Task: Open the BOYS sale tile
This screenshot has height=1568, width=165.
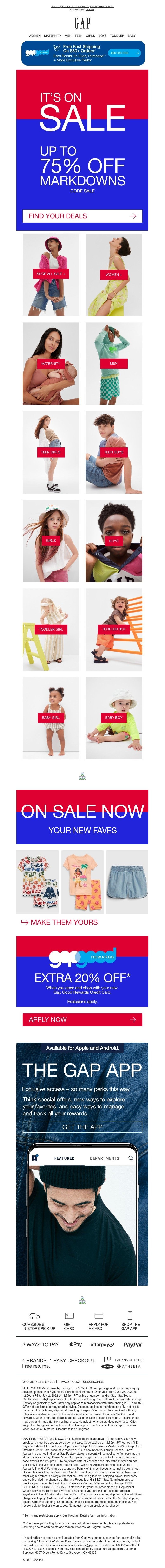Action: coord(113,541)
